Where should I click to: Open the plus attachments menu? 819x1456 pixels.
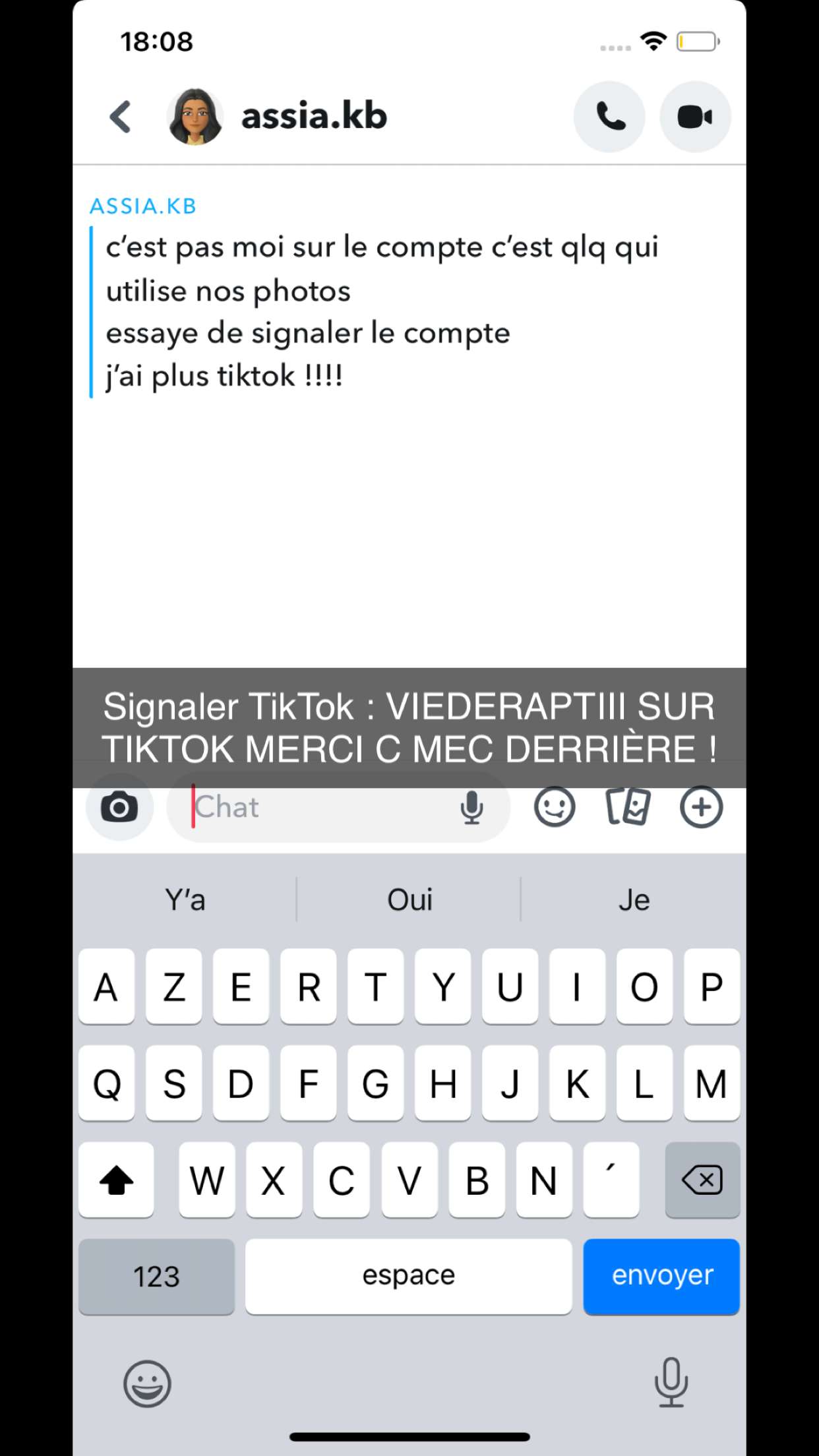702,806
